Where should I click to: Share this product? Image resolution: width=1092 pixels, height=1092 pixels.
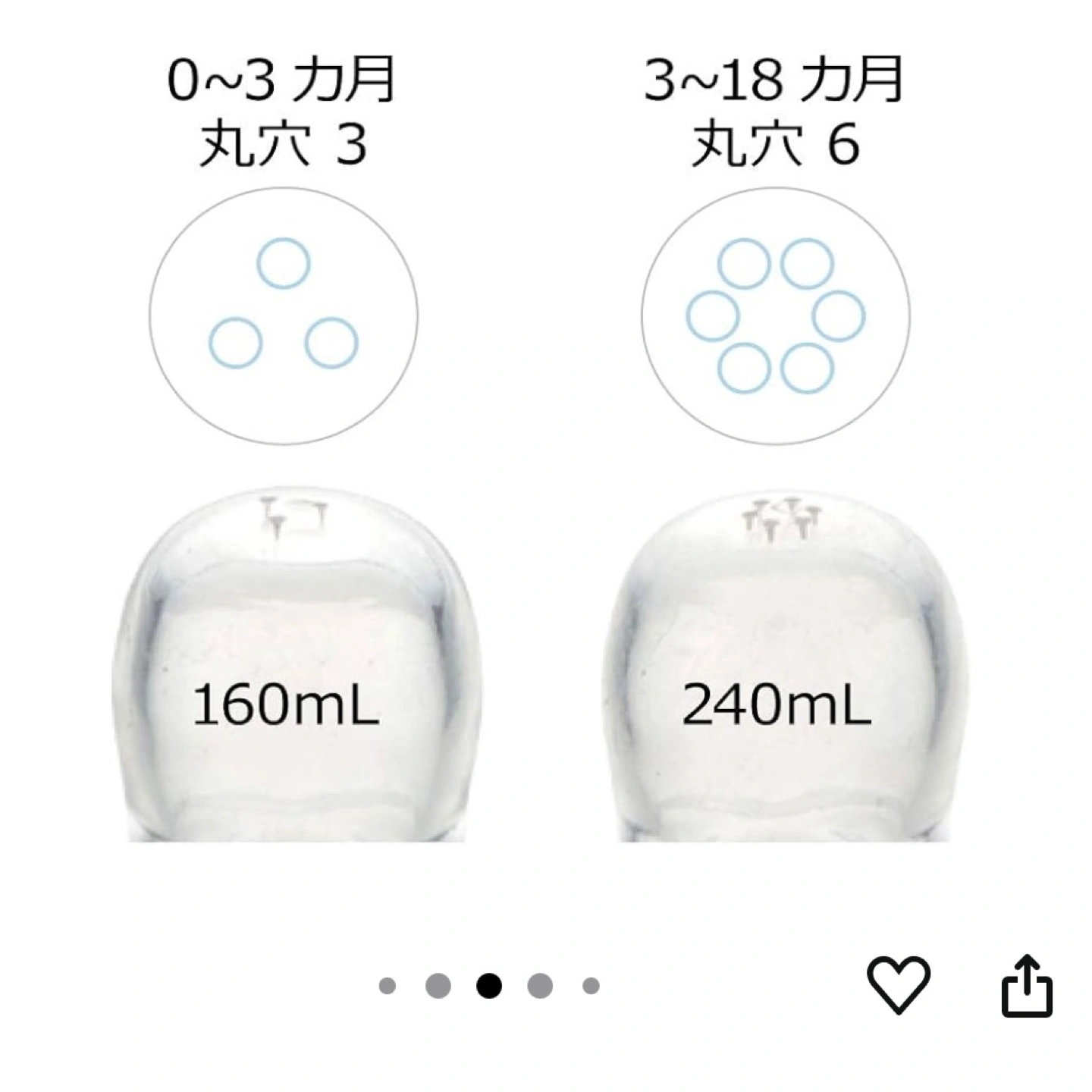tap(1027, 986)
